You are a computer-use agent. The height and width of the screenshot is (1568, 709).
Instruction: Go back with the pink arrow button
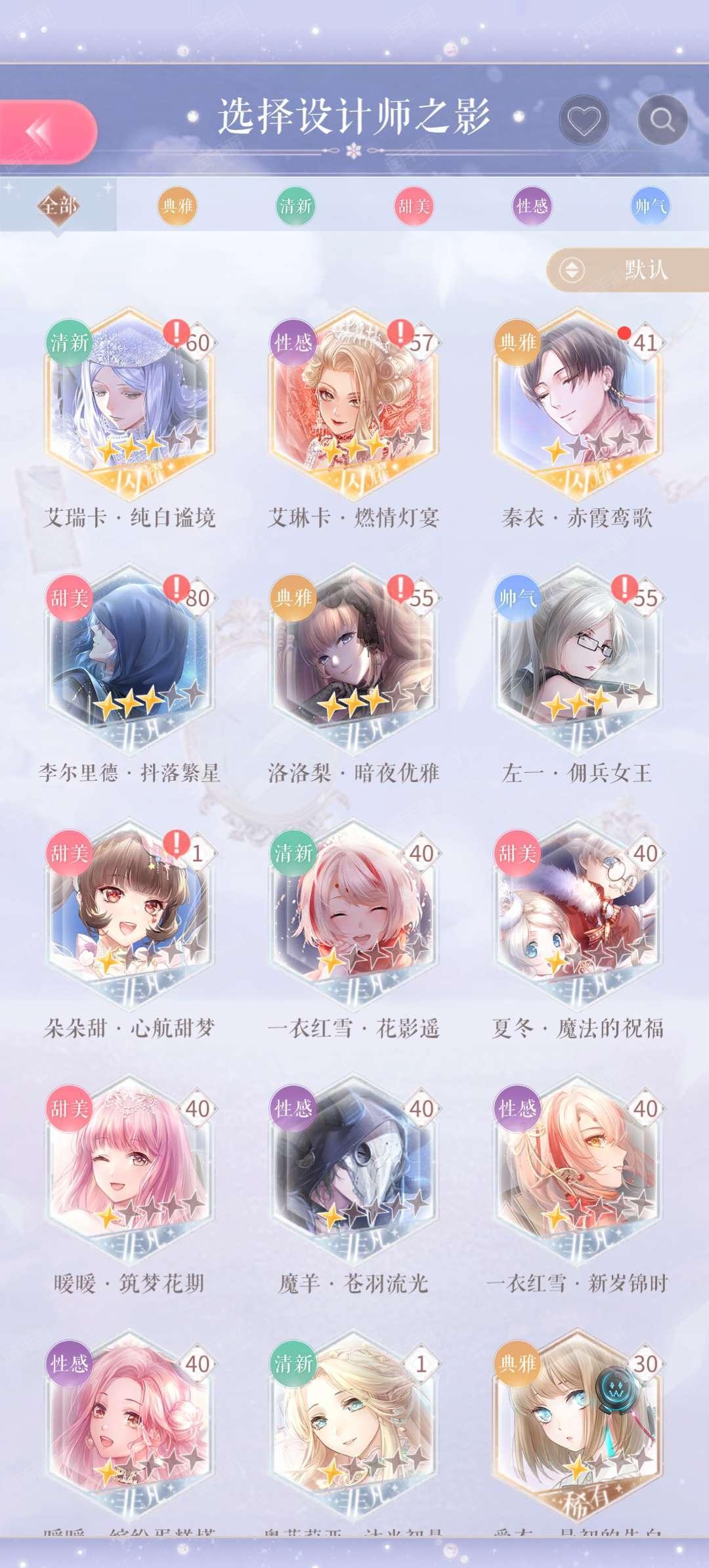point(46,131)
